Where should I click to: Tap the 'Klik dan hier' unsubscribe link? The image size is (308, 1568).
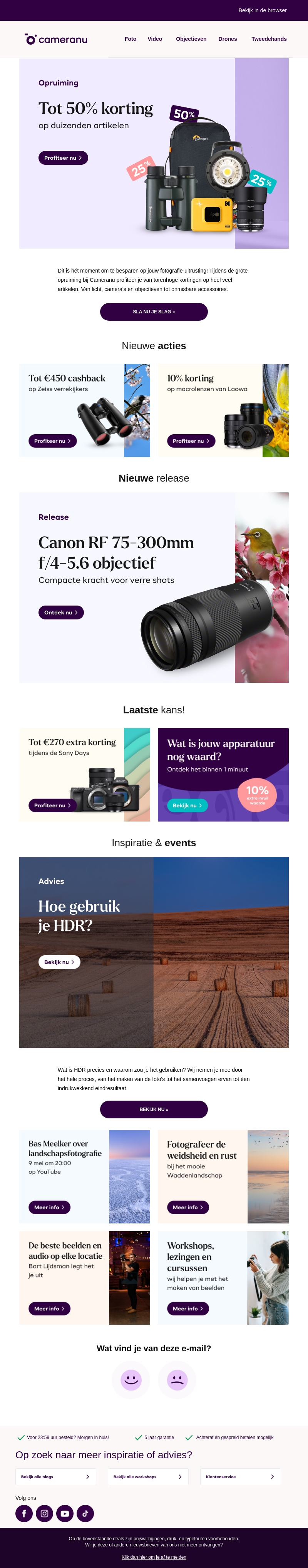coord(153,1556)
